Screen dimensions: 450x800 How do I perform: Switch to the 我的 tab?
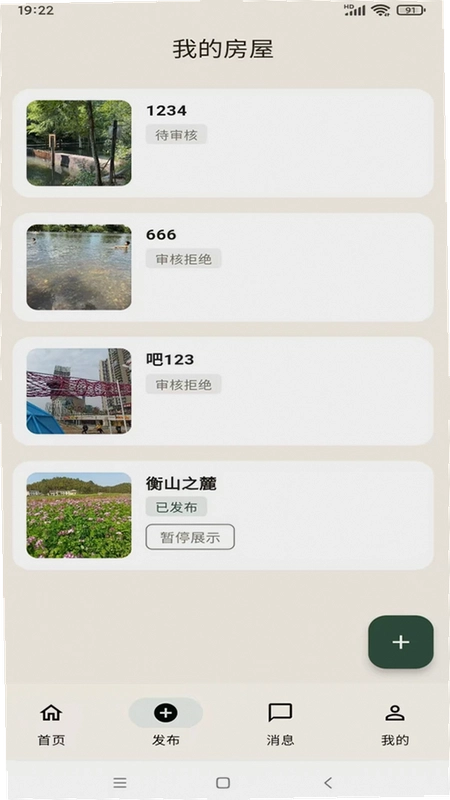pyautogui.click(x=394, y=723)
